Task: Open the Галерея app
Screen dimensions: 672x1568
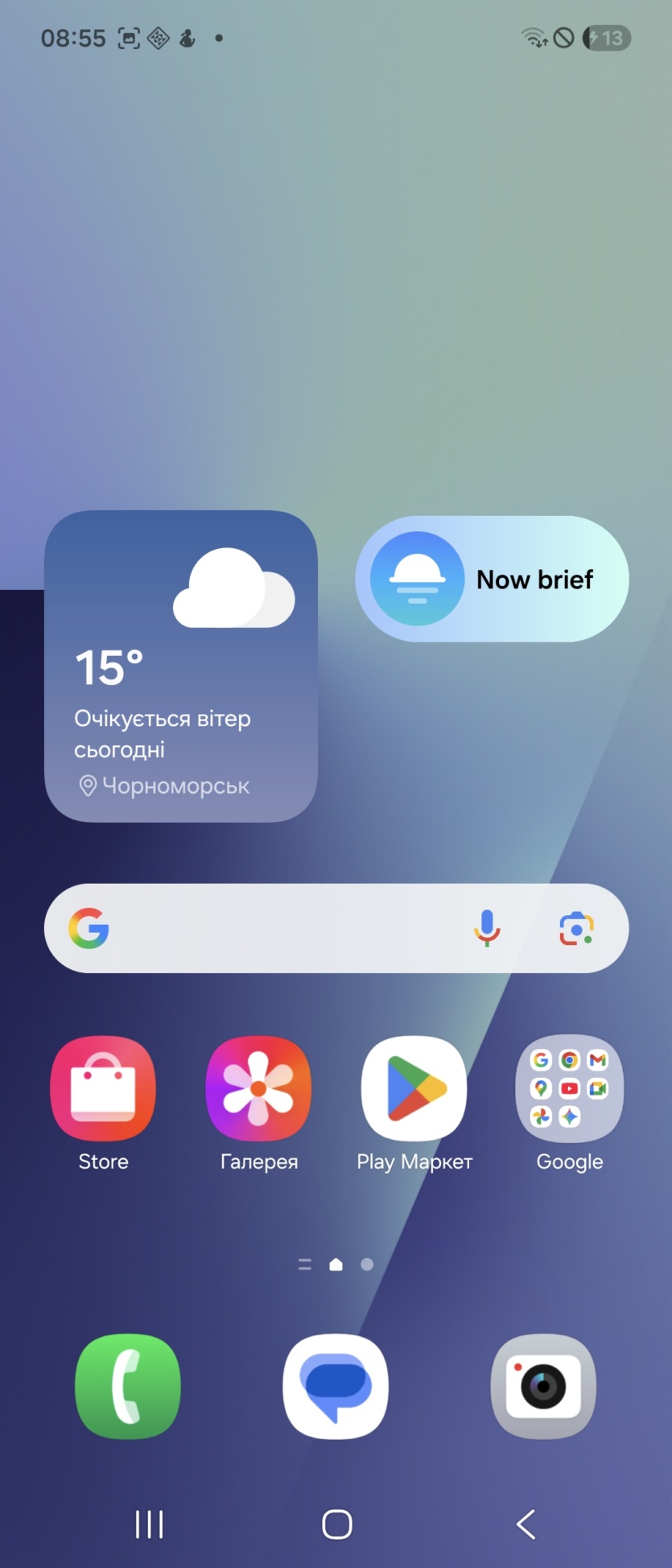Action: click(258, 1088)
